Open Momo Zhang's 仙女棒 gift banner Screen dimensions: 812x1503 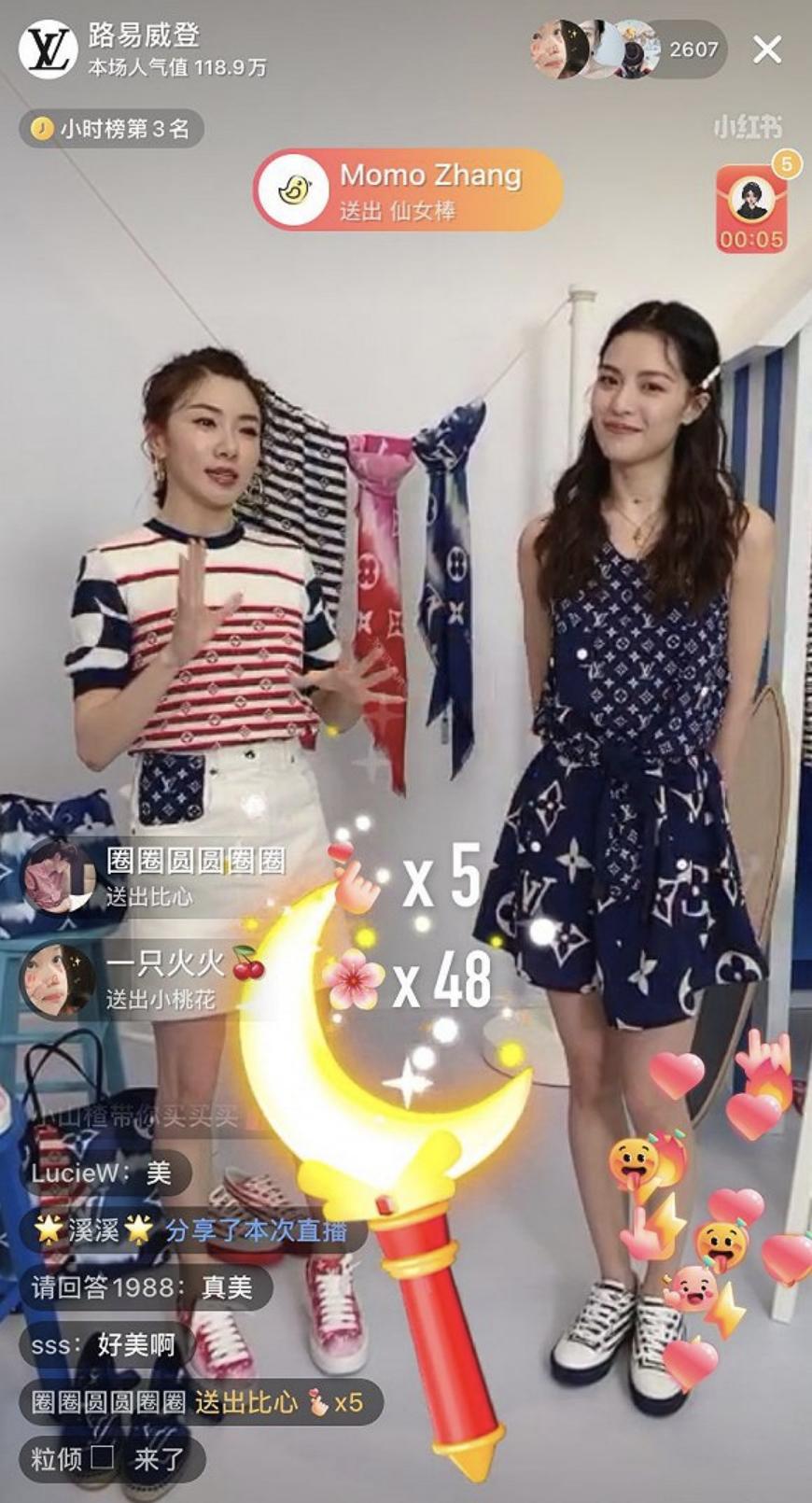tap(408, 189)
